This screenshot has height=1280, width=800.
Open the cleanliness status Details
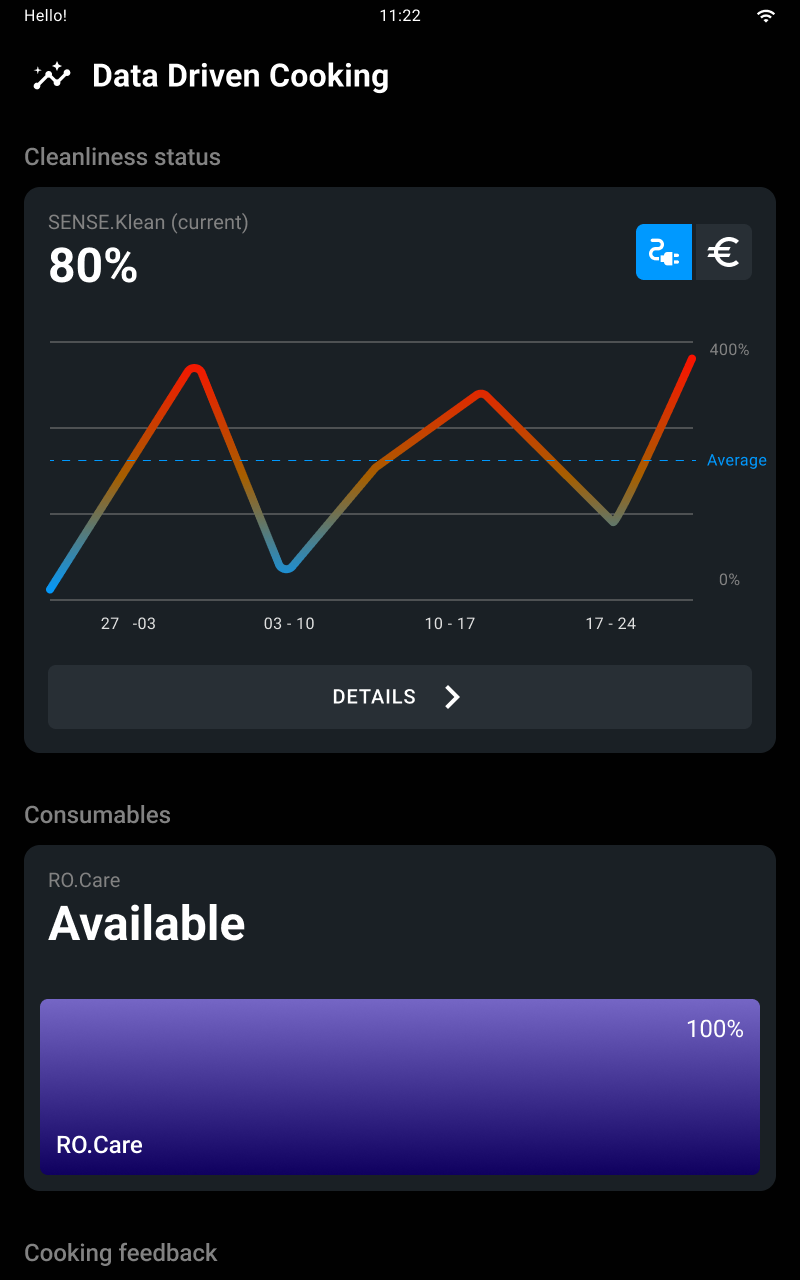(x=400, y=697)
